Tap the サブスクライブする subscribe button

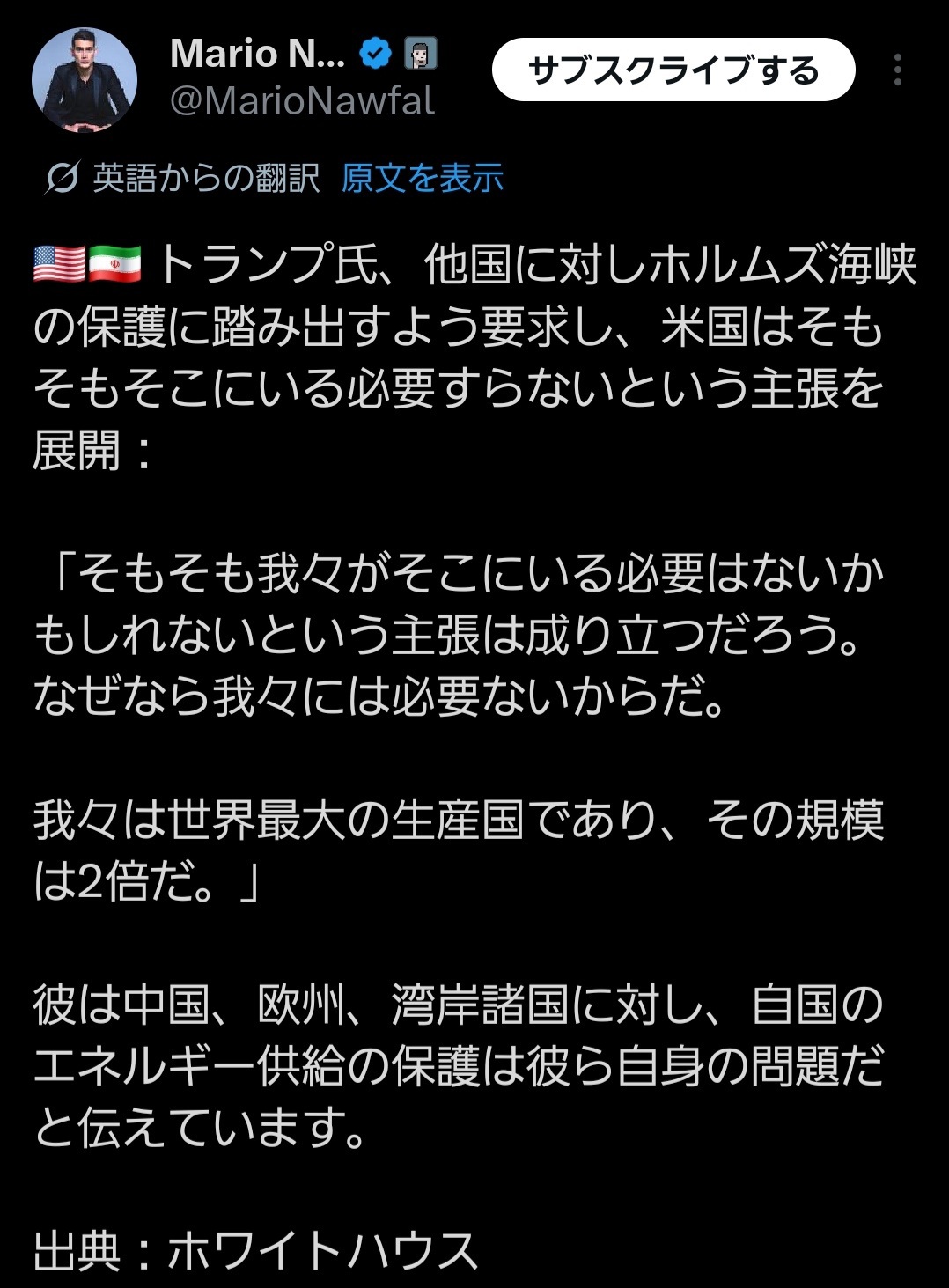pyautogui.click(x=673, y=70)
